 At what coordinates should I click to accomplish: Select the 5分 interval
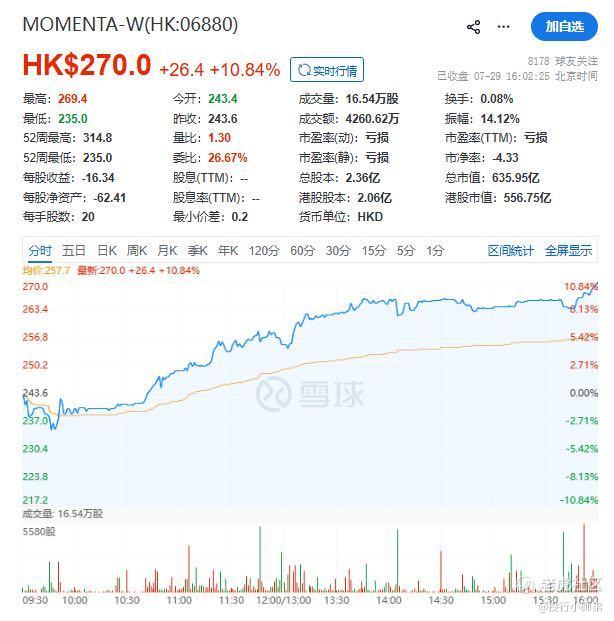tap(406, 251)
